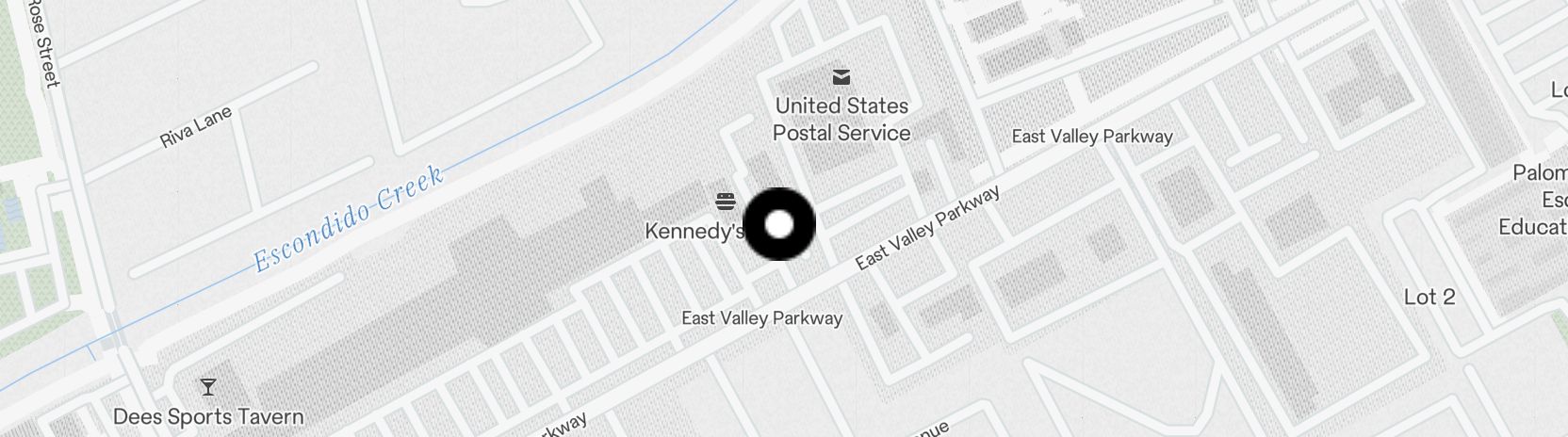Open Dees Sports Tavern place marker
The width and height of the screenshot is (1568, 437).
207,387
